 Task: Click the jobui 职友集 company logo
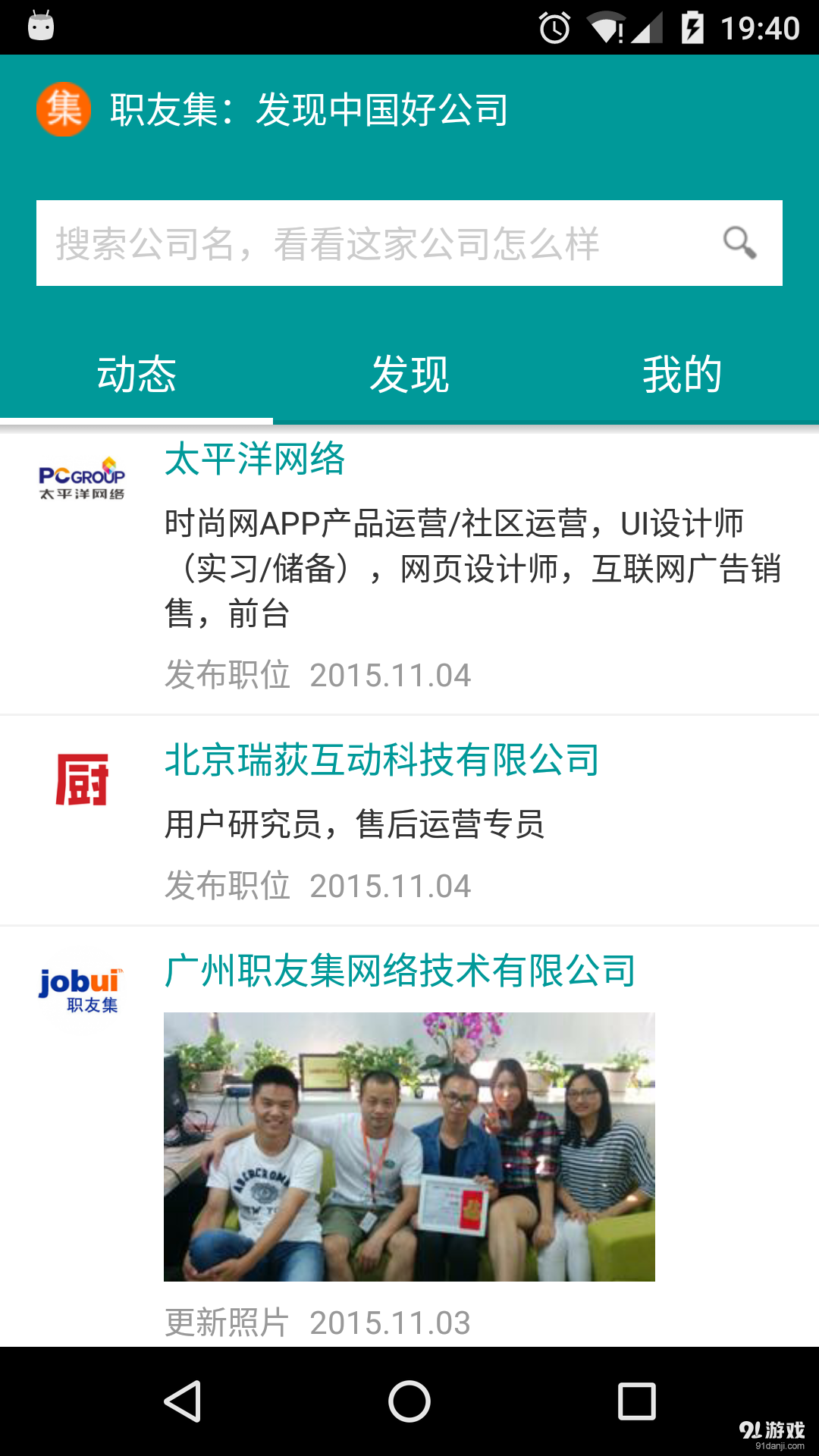pos(80,986)
